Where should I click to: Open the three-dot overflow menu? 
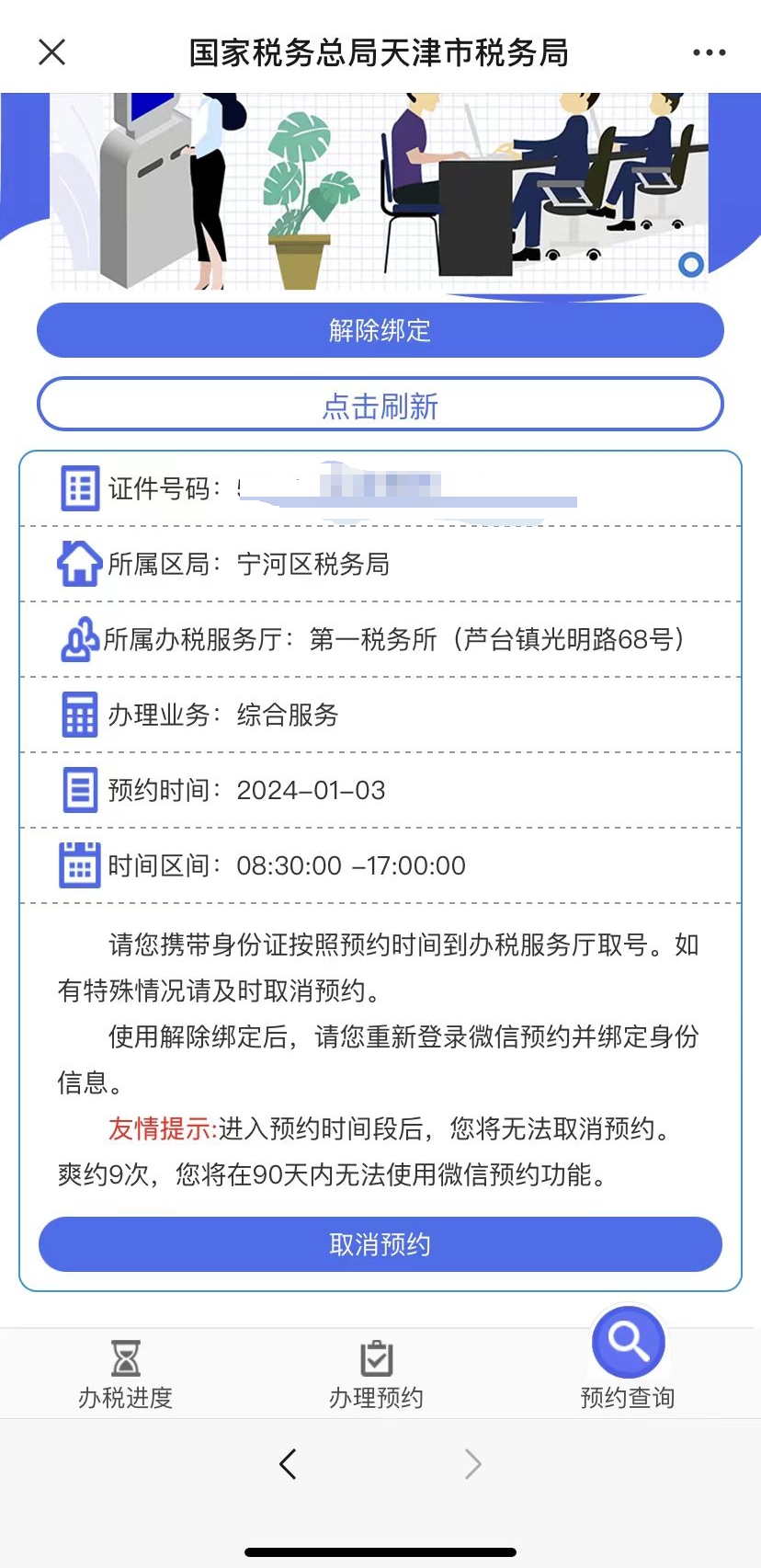(709, 52)
